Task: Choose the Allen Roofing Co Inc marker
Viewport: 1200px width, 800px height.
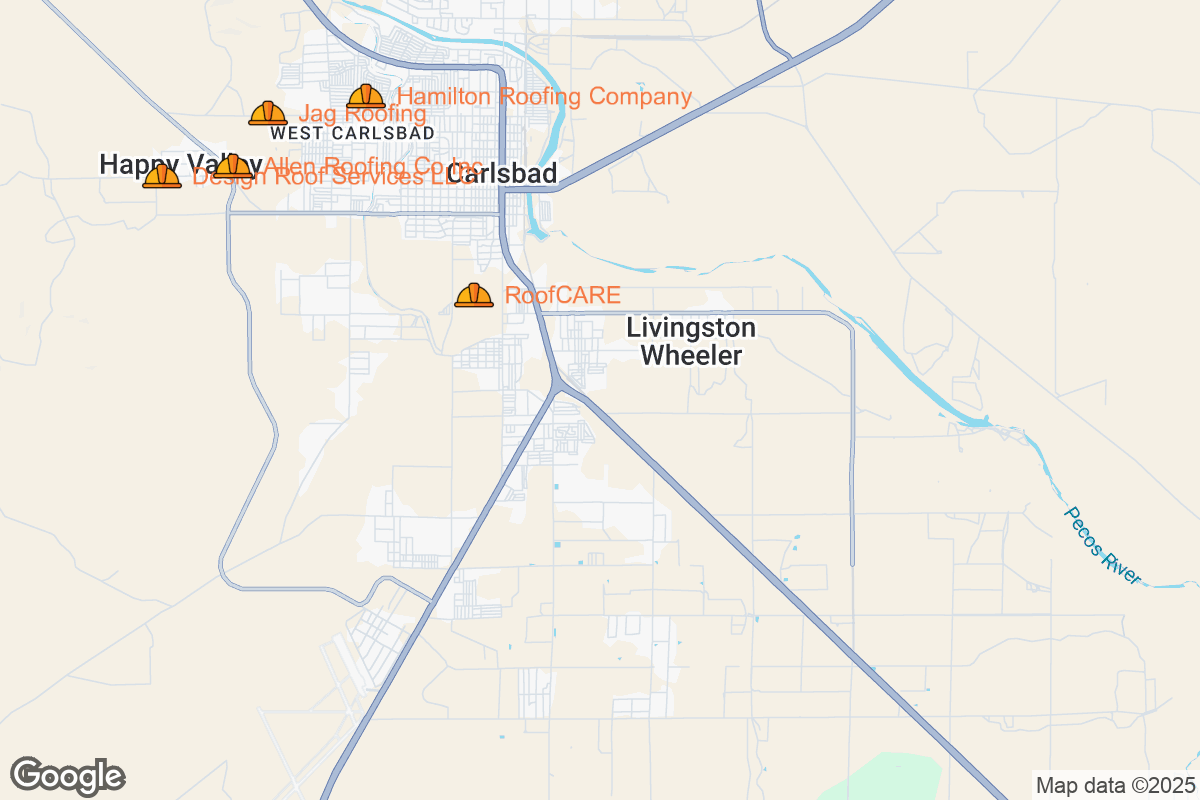Action: (x=233, y=166)
